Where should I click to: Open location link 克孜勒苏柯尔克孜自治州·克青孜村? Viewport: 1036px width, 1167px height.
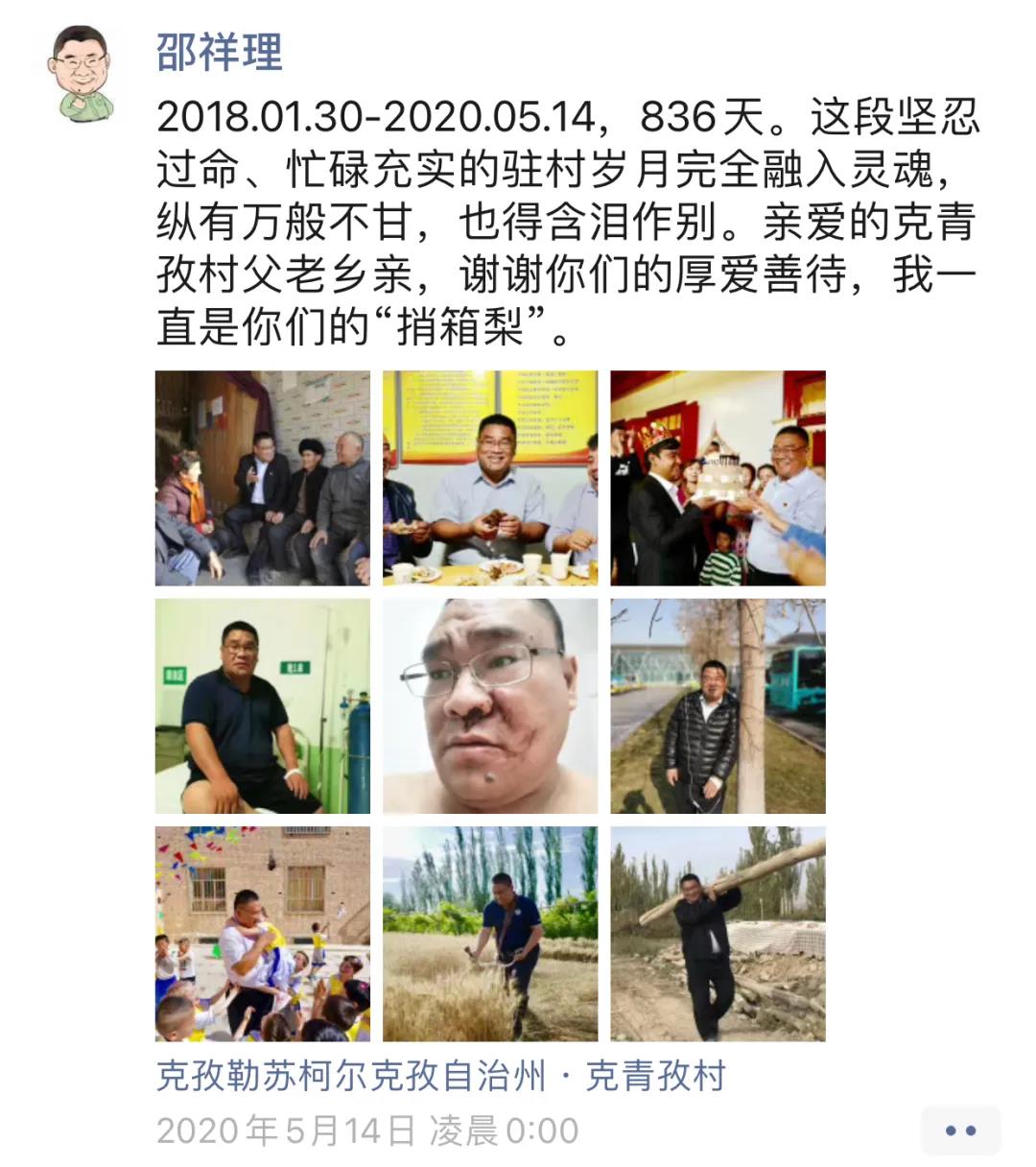pos(440,1076)
